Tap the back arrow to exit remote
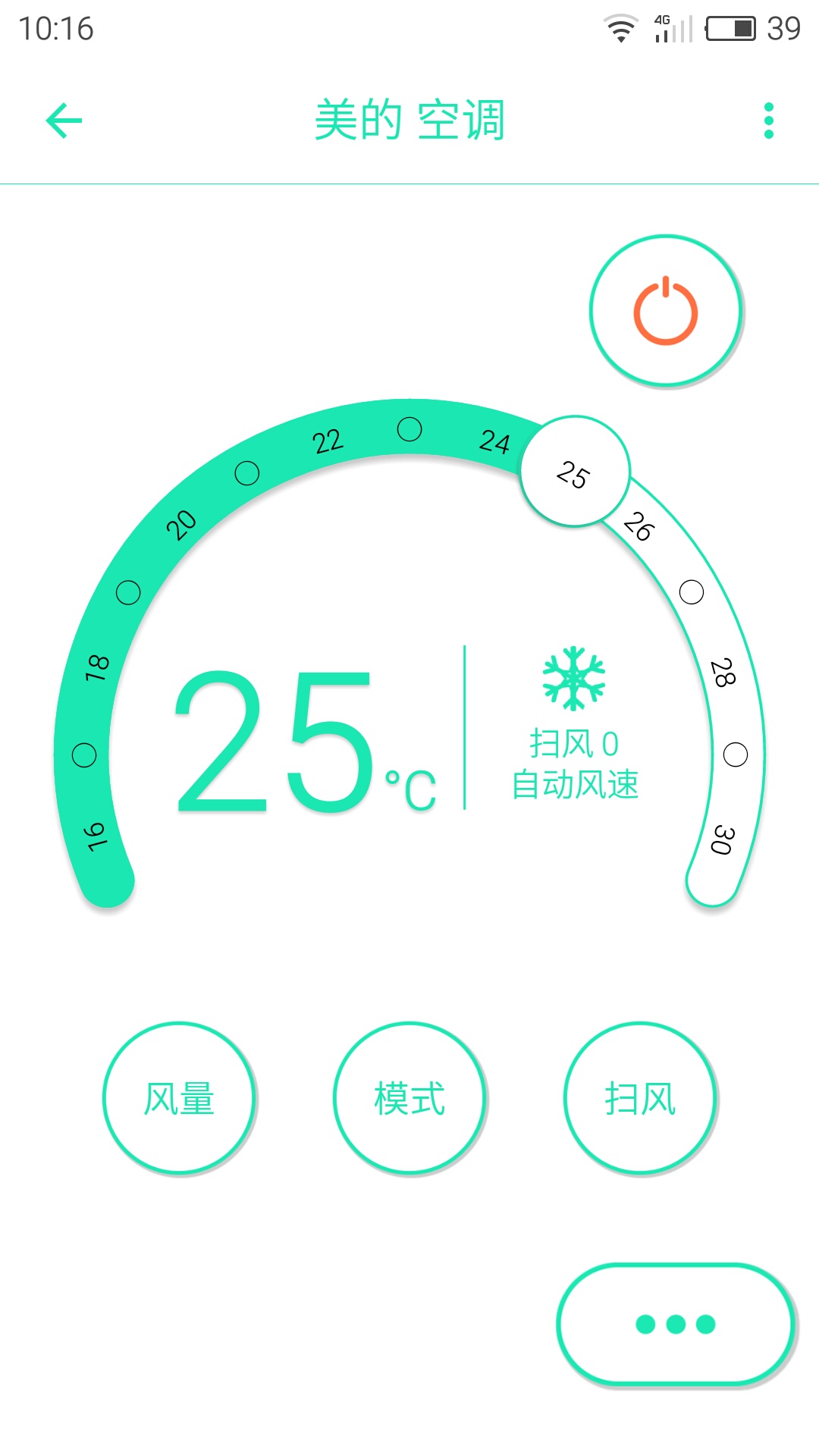The height and width of the screenshot is (1456, 819). coord(63,120)
